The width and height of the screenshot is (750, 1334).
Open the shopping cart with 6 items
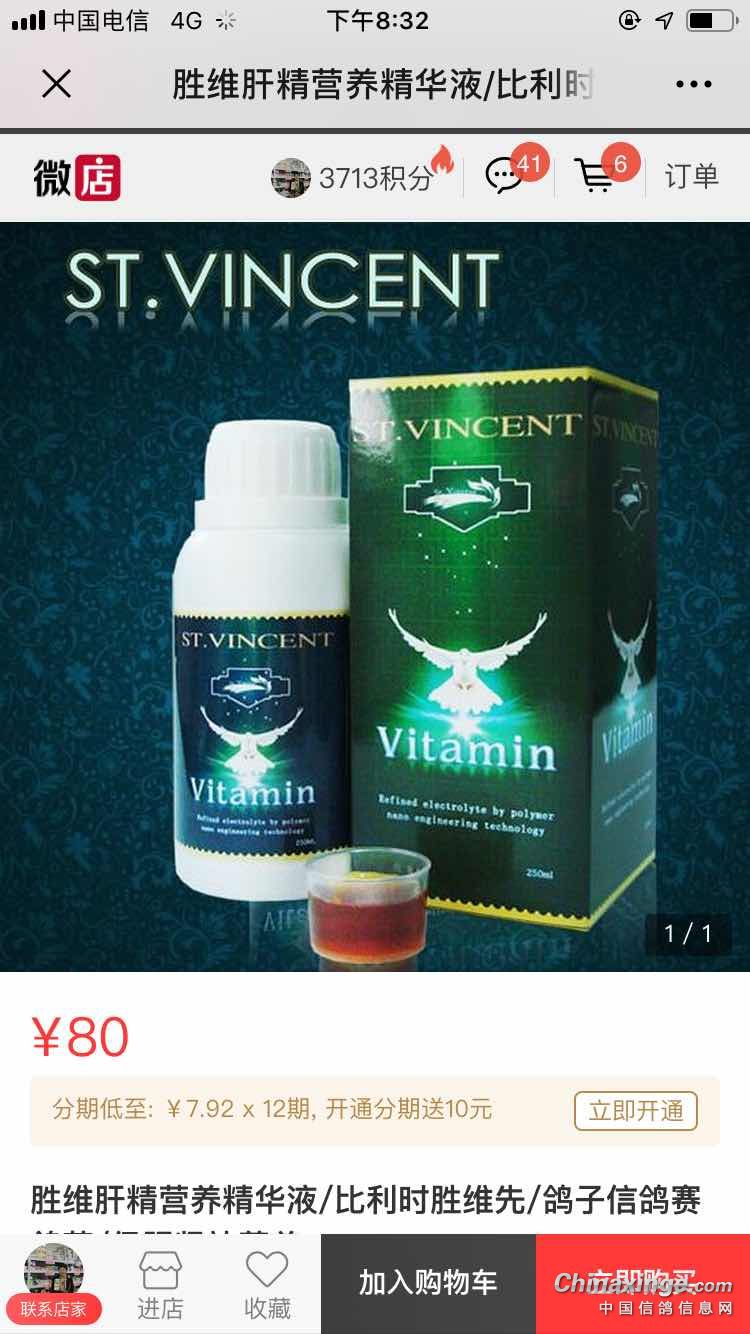point(596,176)
